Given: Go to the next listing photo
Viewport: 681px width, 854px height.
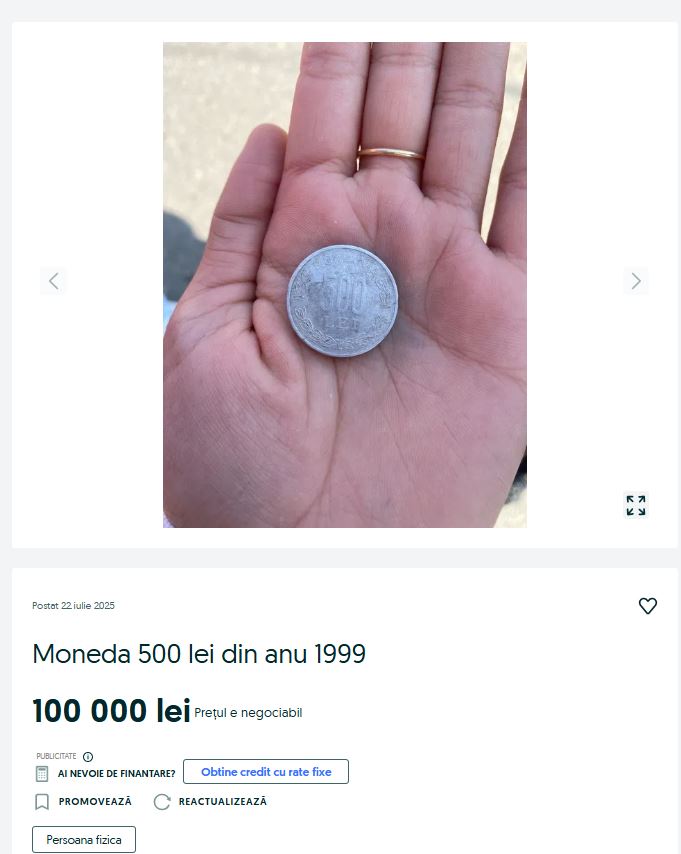Looking at the screenshot, I should (x=635, y=281).
